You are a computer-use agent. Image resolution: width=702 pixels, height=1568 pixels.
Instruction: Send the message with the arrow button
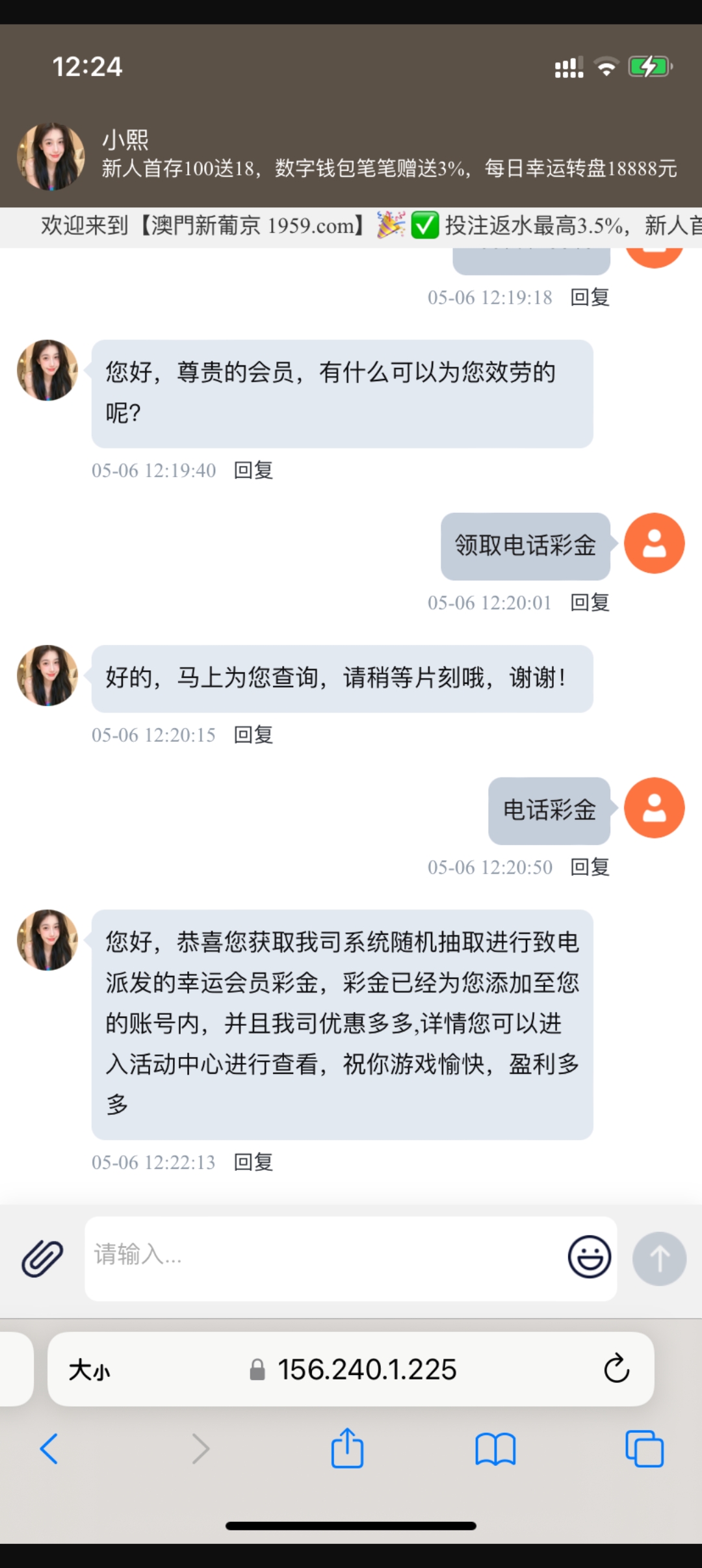[659, 1259]
